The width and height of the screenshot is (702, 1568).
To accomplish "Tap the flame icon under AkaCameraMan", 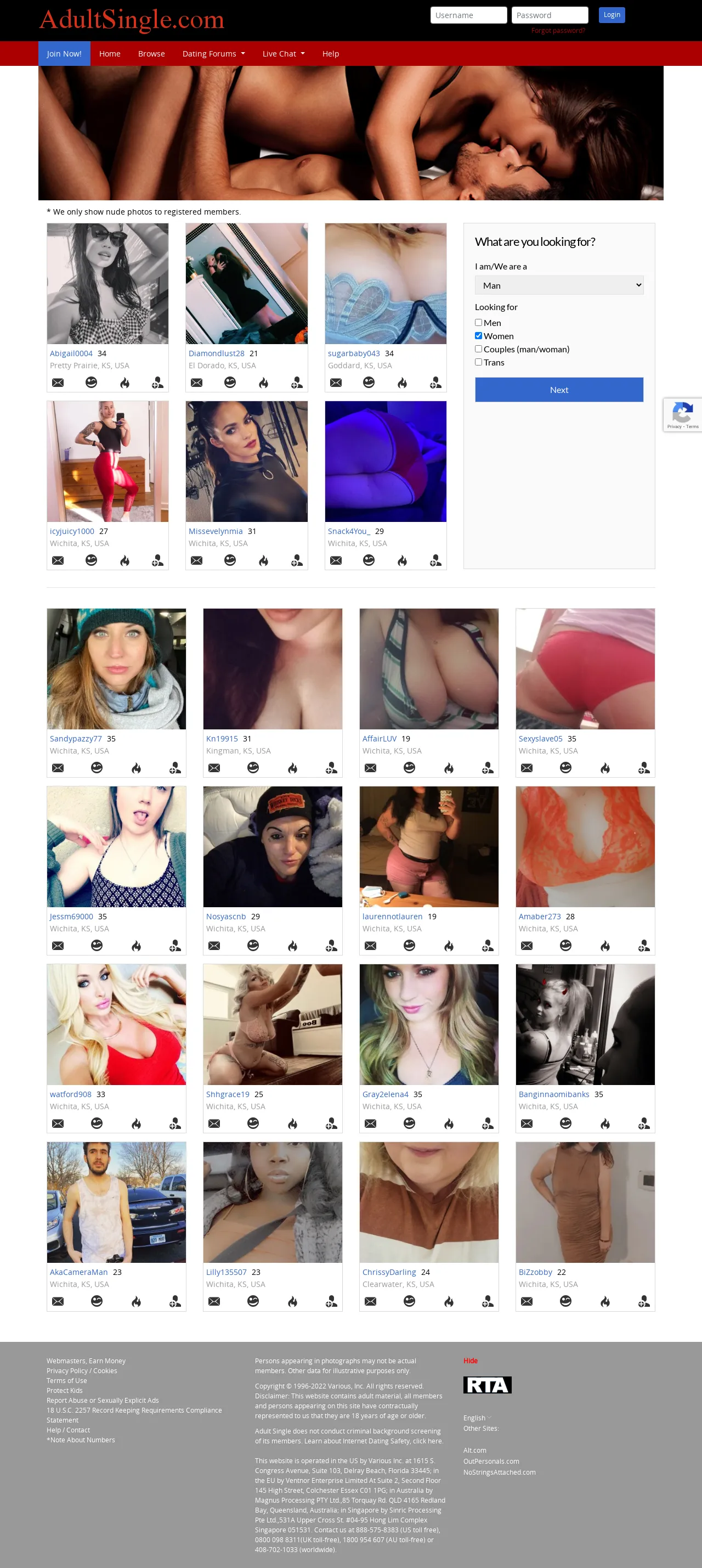I will point(136,1301).
